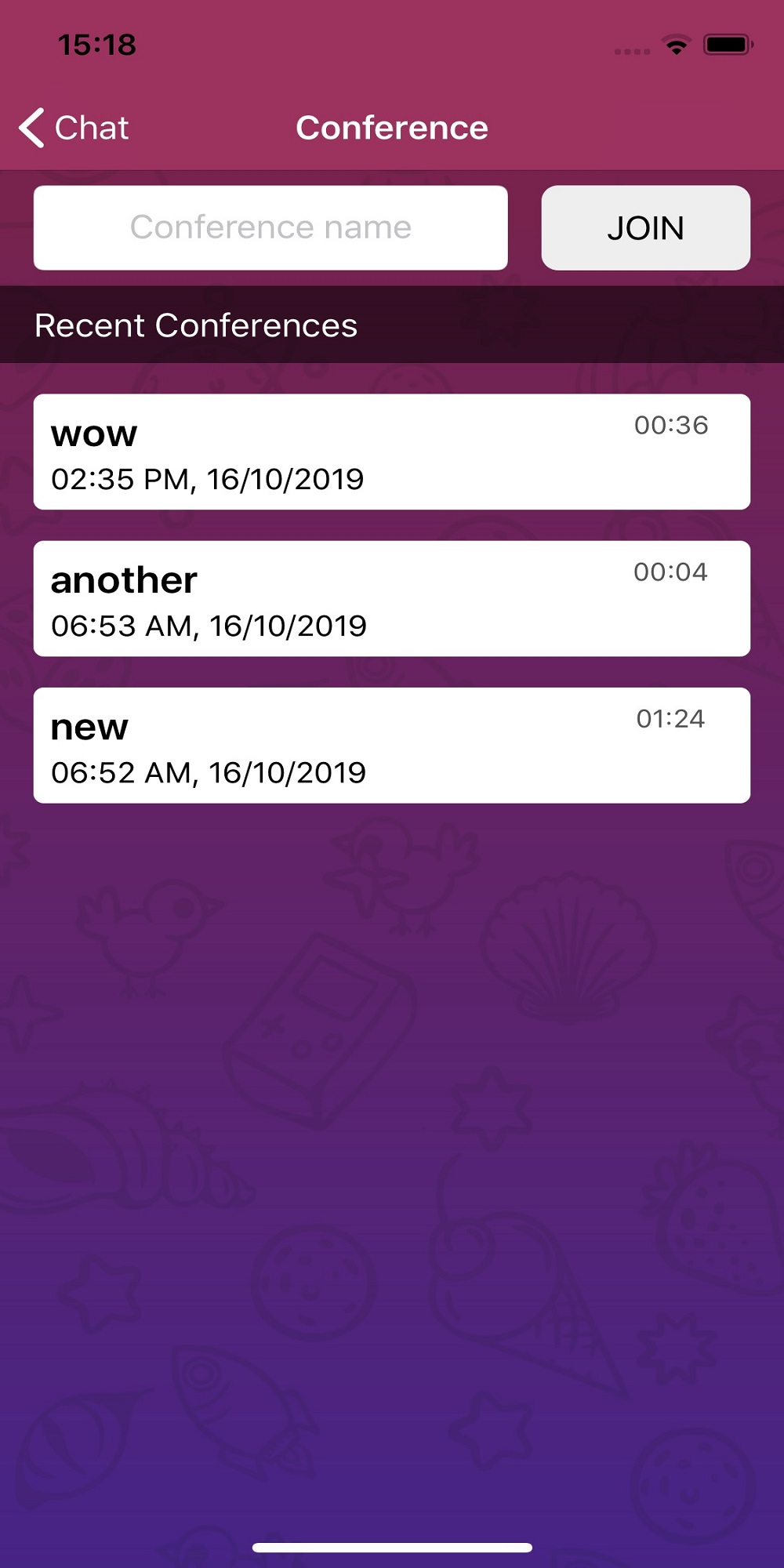Rejoin the conference named 'new'
The width and height of the screenshot is (784, 1568).
click(392, 746)
